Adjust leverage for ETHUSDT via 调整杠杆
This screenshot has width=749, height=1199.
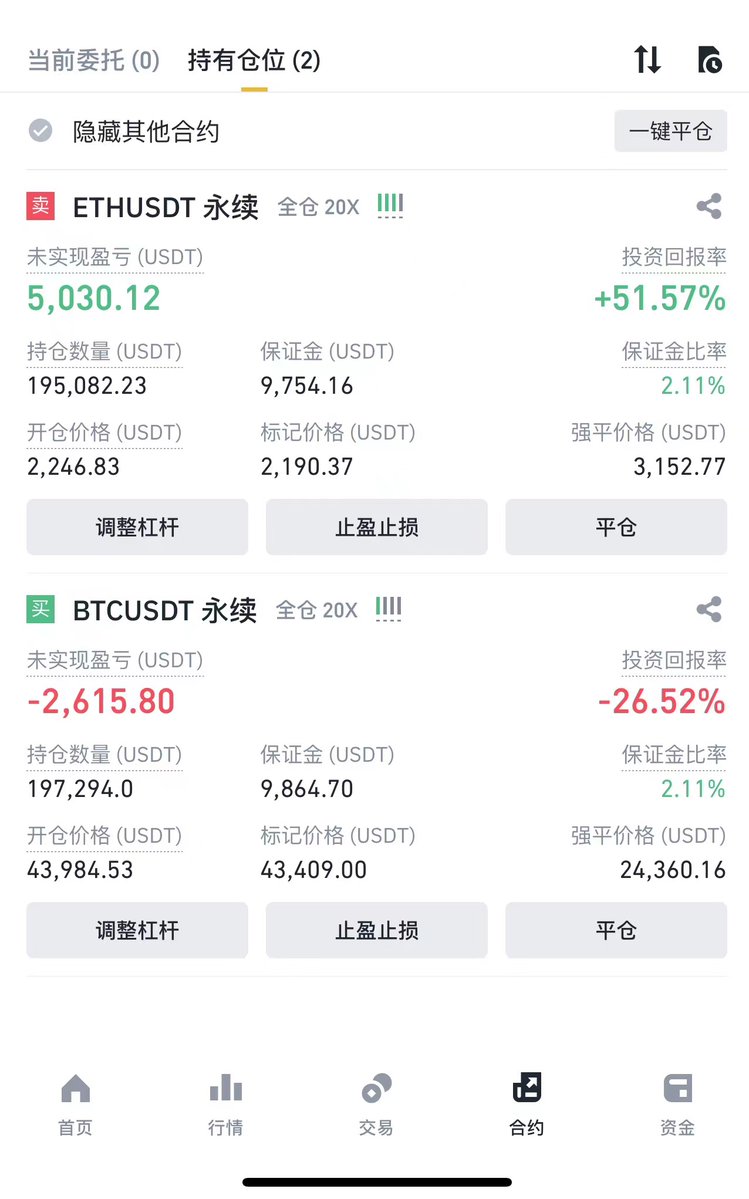(138, 527)
